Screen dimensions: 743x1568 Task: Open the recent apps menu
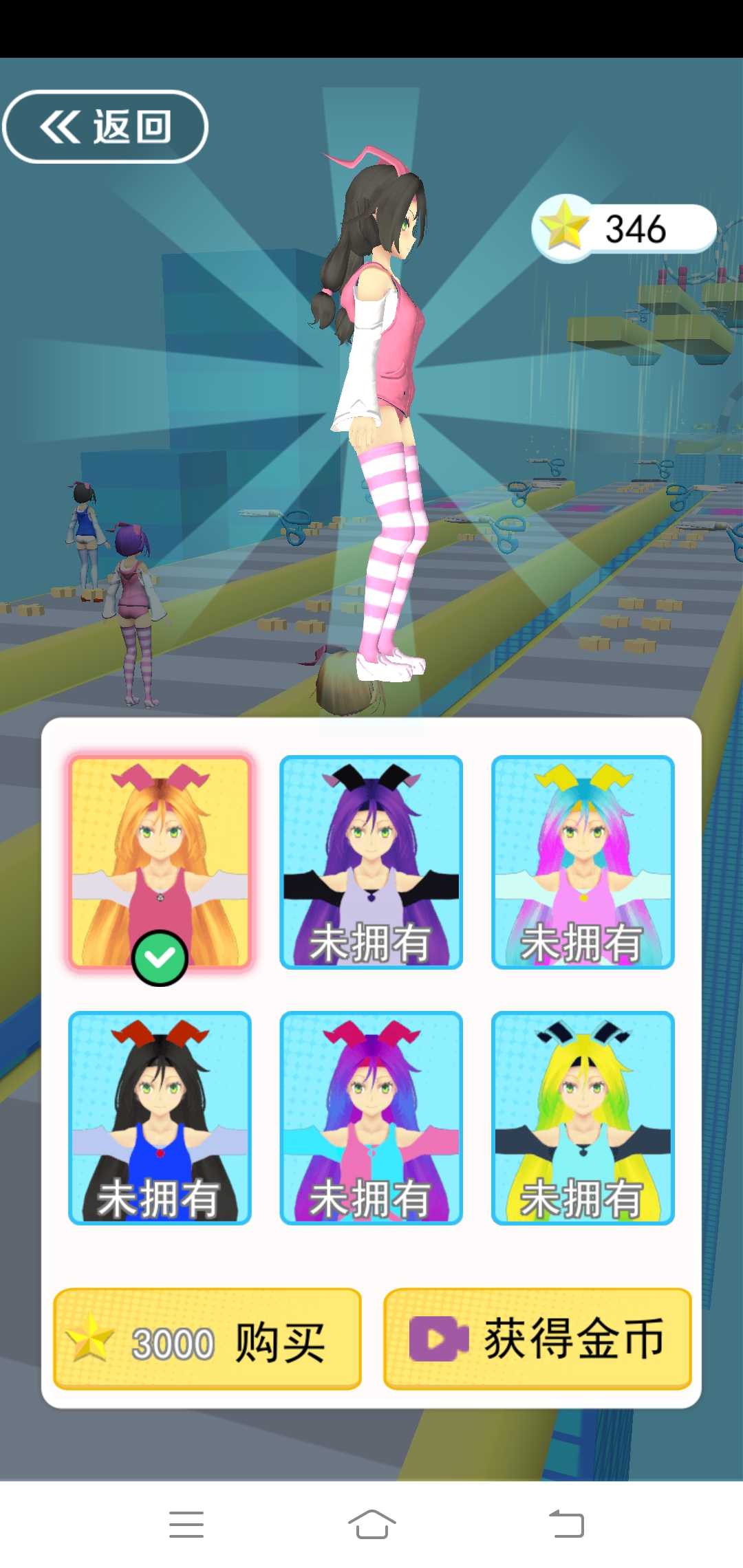186,1524
